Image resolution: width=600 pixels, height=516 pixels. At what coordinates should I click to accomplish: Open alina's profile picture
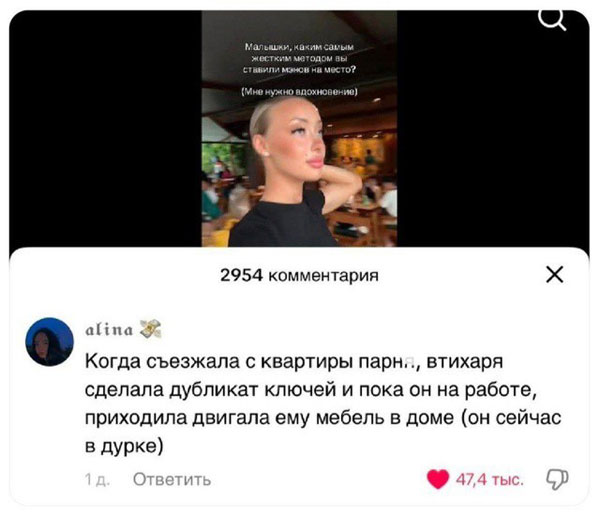coord(49,342)
